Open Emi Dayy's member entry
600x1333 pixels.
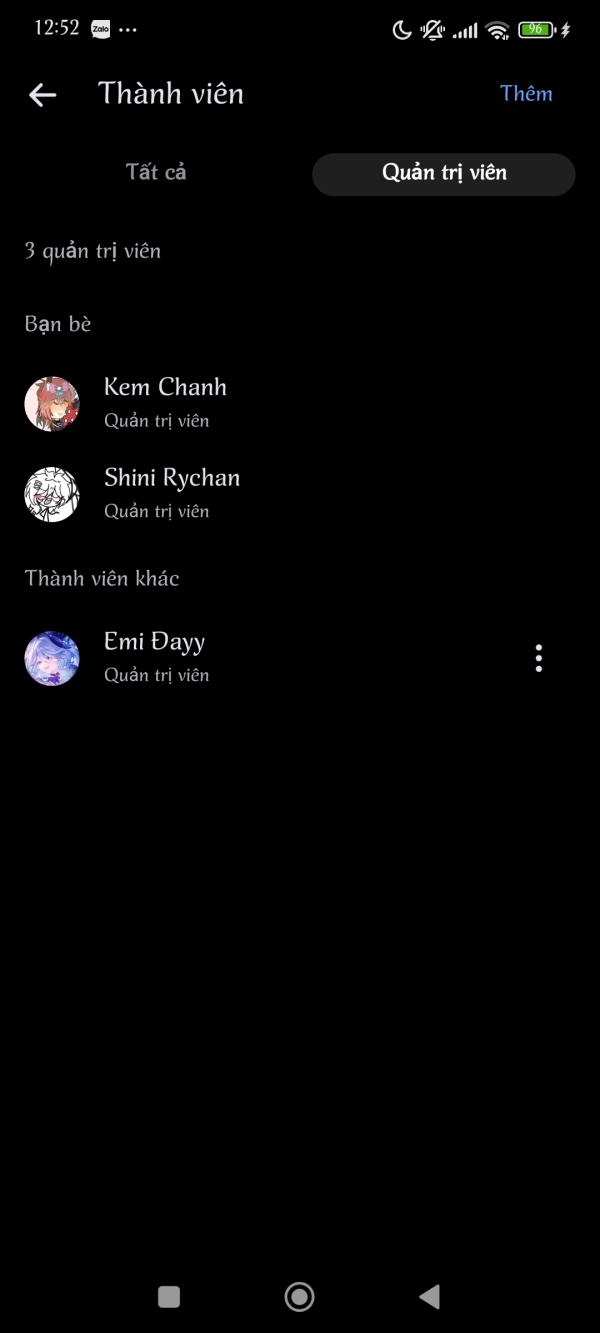(155, 657)
